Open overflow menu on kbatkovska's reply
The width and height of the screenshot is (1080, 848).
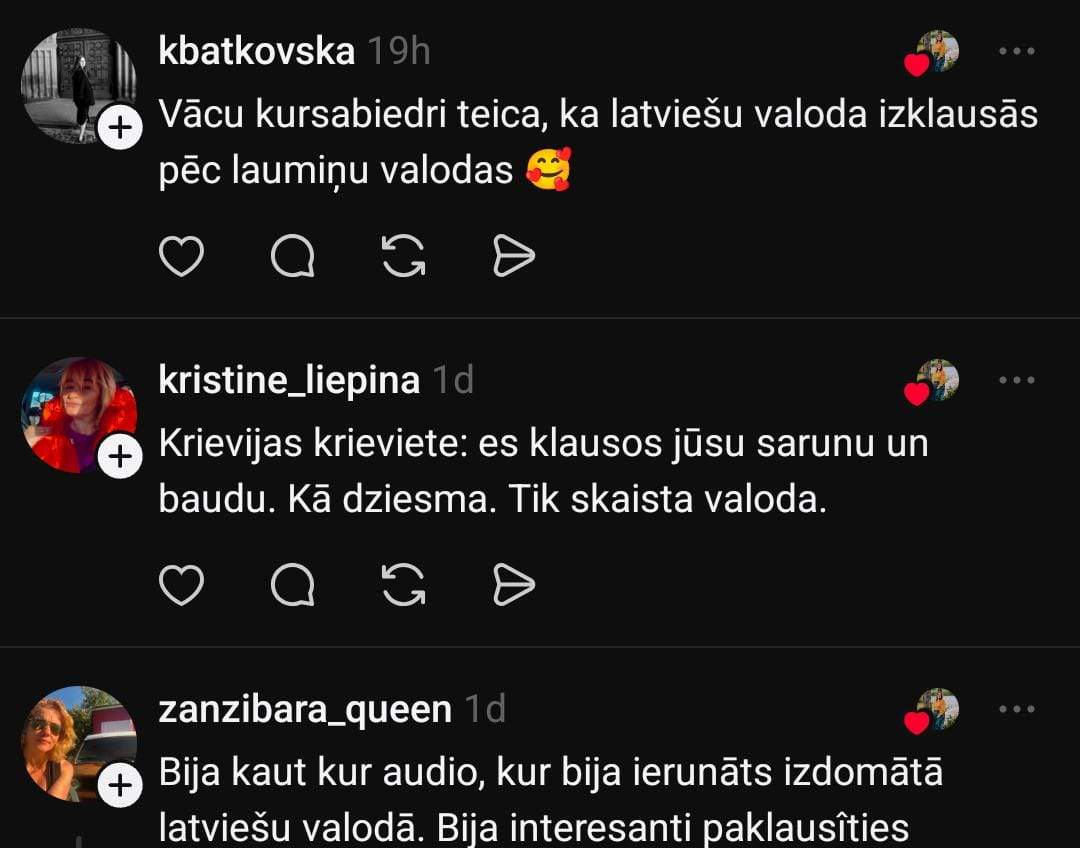(x=1017, y=51)
